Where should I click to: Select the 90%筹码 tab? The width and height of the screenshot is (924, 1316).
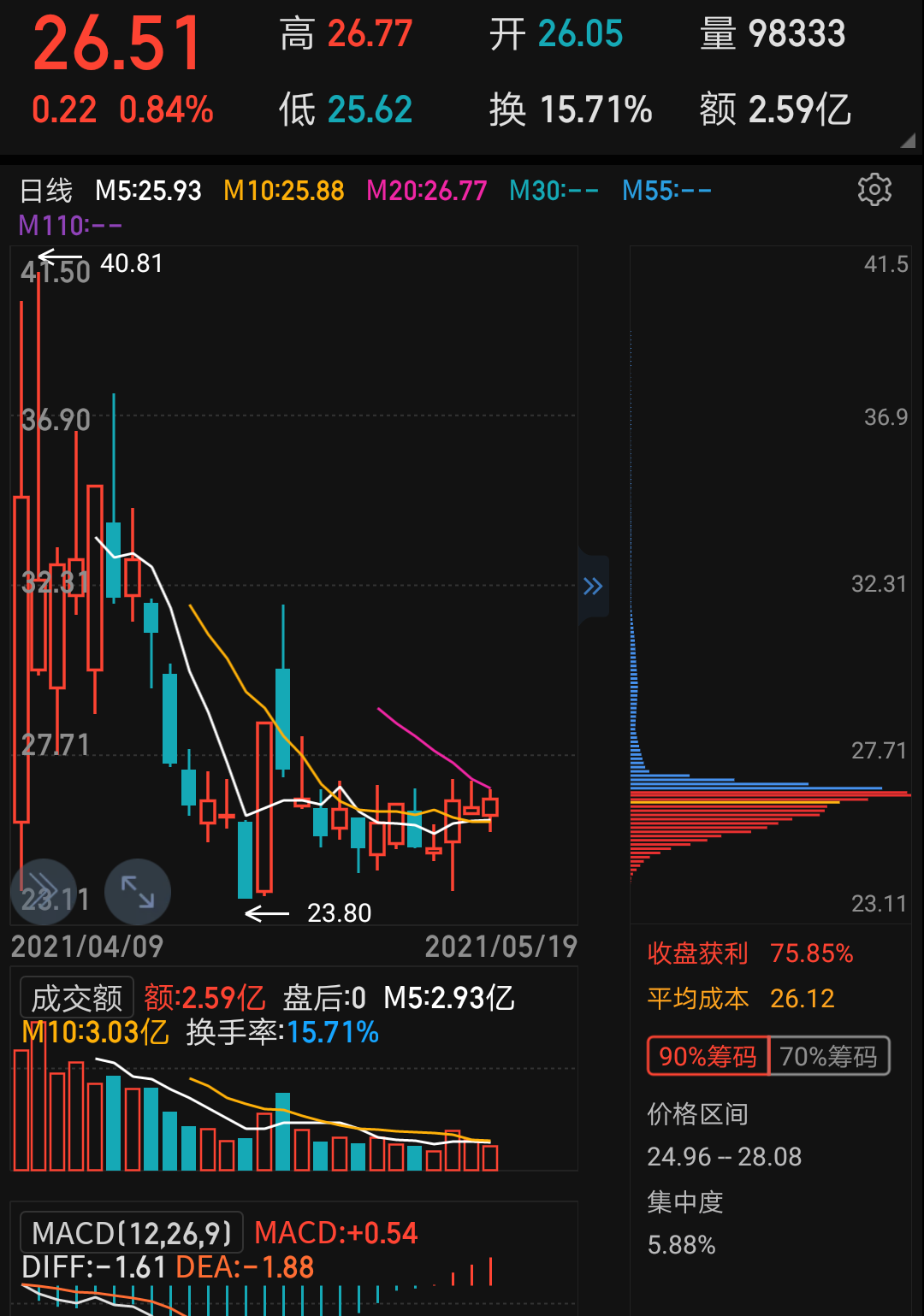pos(707,1056)
